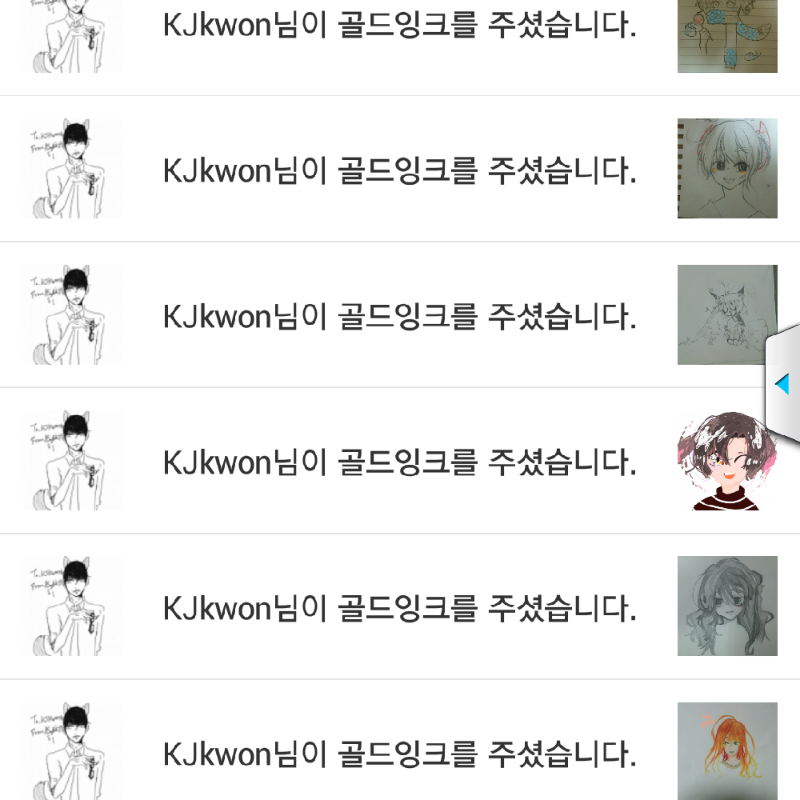The image size is (800, 800).
Task: Open the gray curly-hair sketch thumbnail
Action: click(727, 606)
